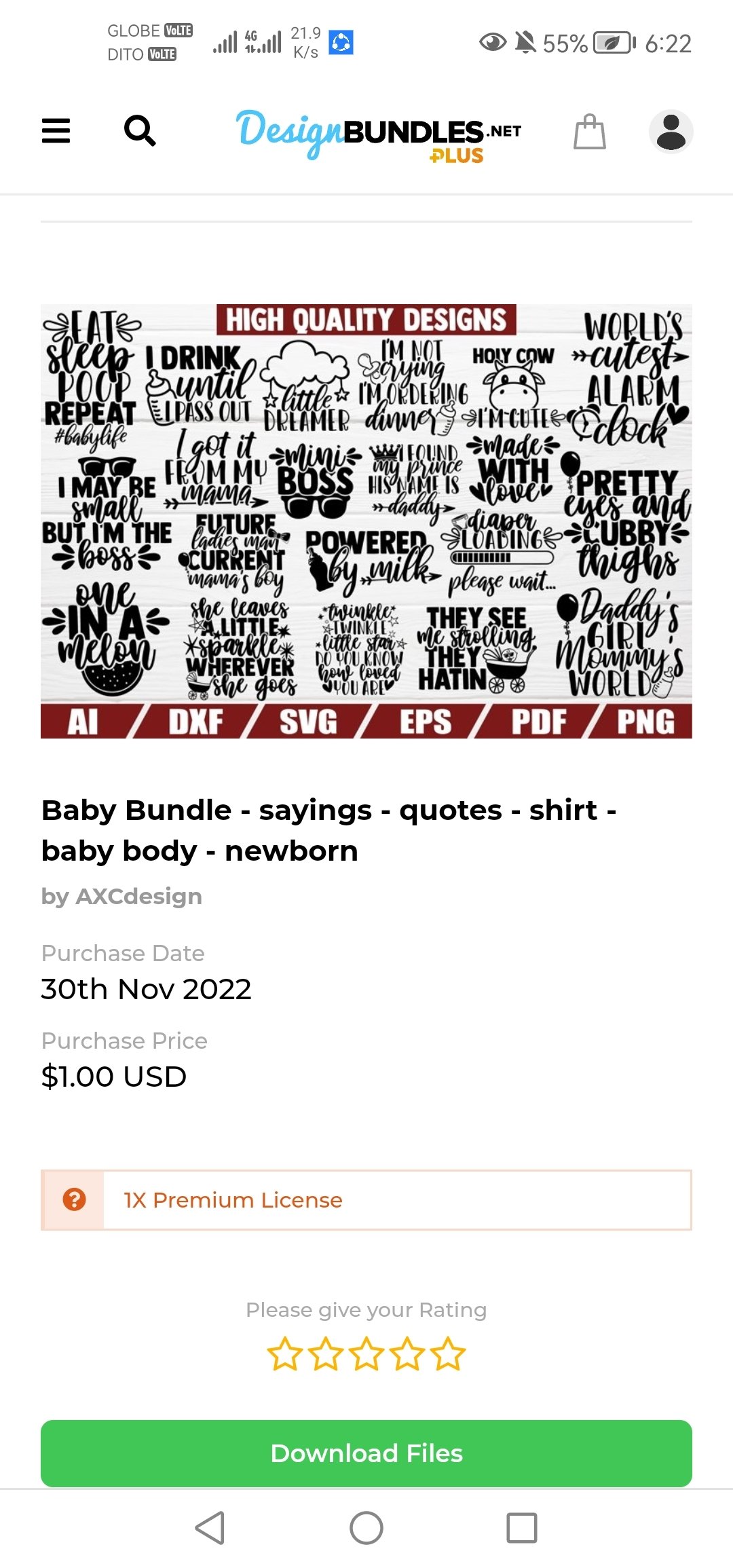The image size is (733, 1568).
Task: Download the purchased files
Action: pyautogui.click(x=366, y=1453)
